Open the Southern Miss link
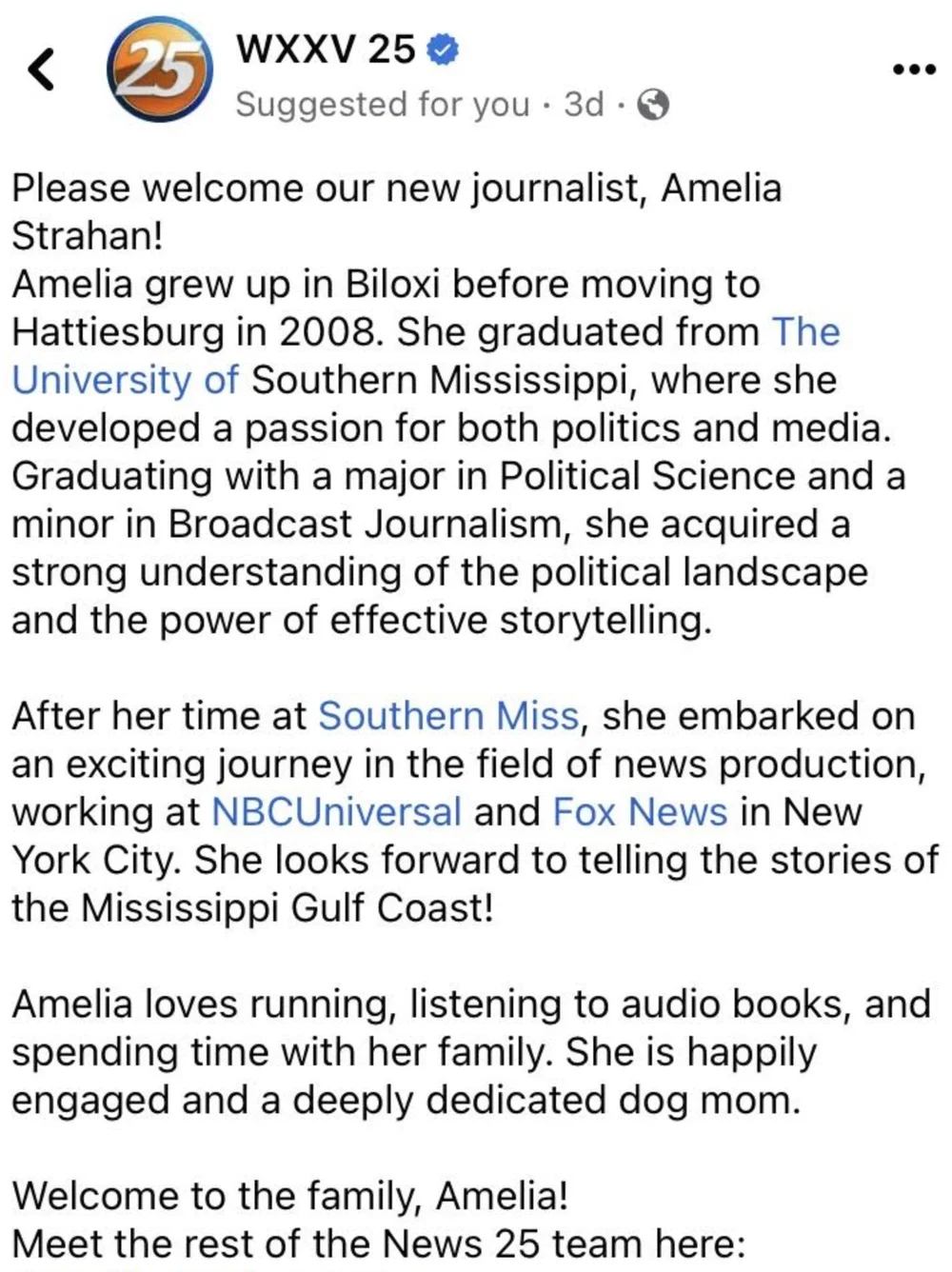The height and width of the screenshot is (1272, 952). pos(448,716)
